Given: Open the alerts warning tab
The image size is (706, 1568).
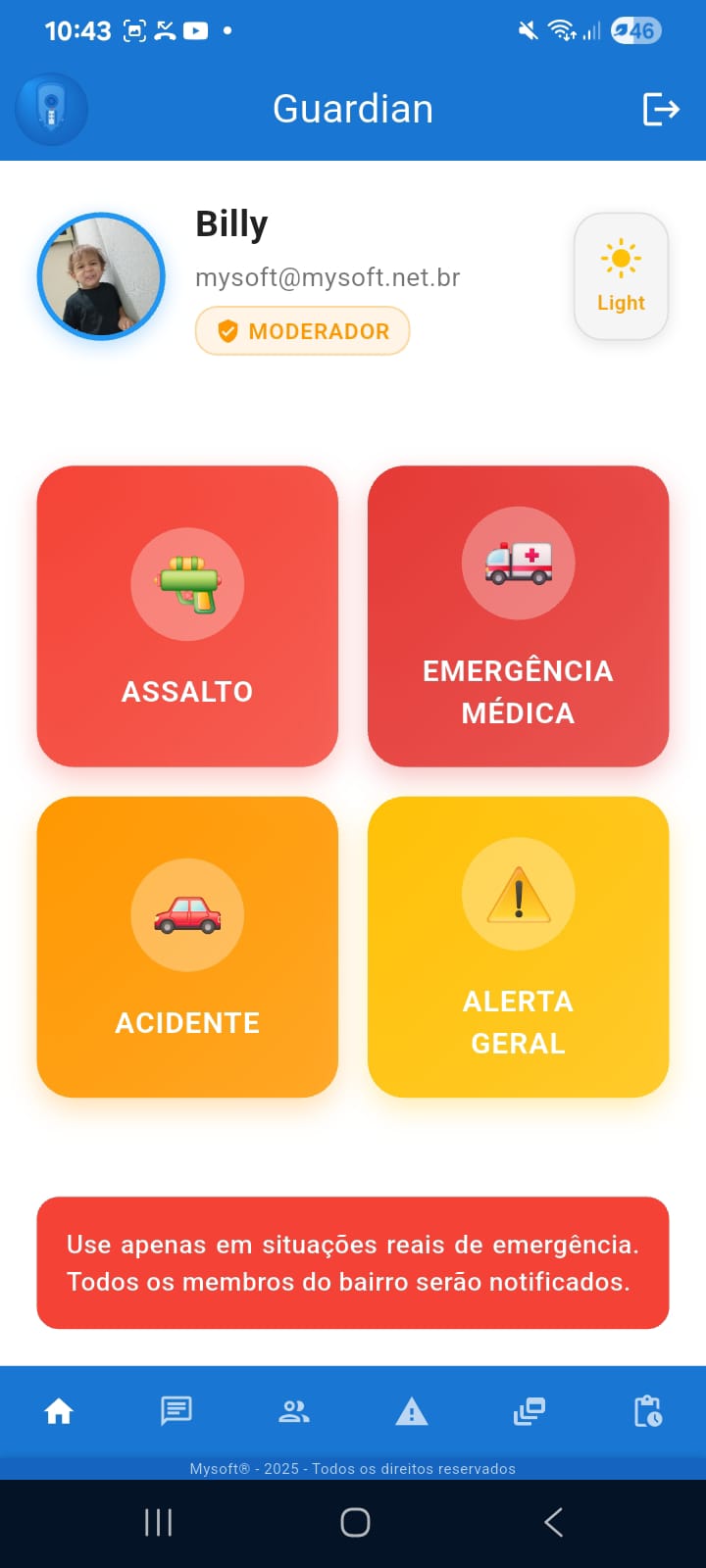Looking at the screenshot, I should 412,1411.
